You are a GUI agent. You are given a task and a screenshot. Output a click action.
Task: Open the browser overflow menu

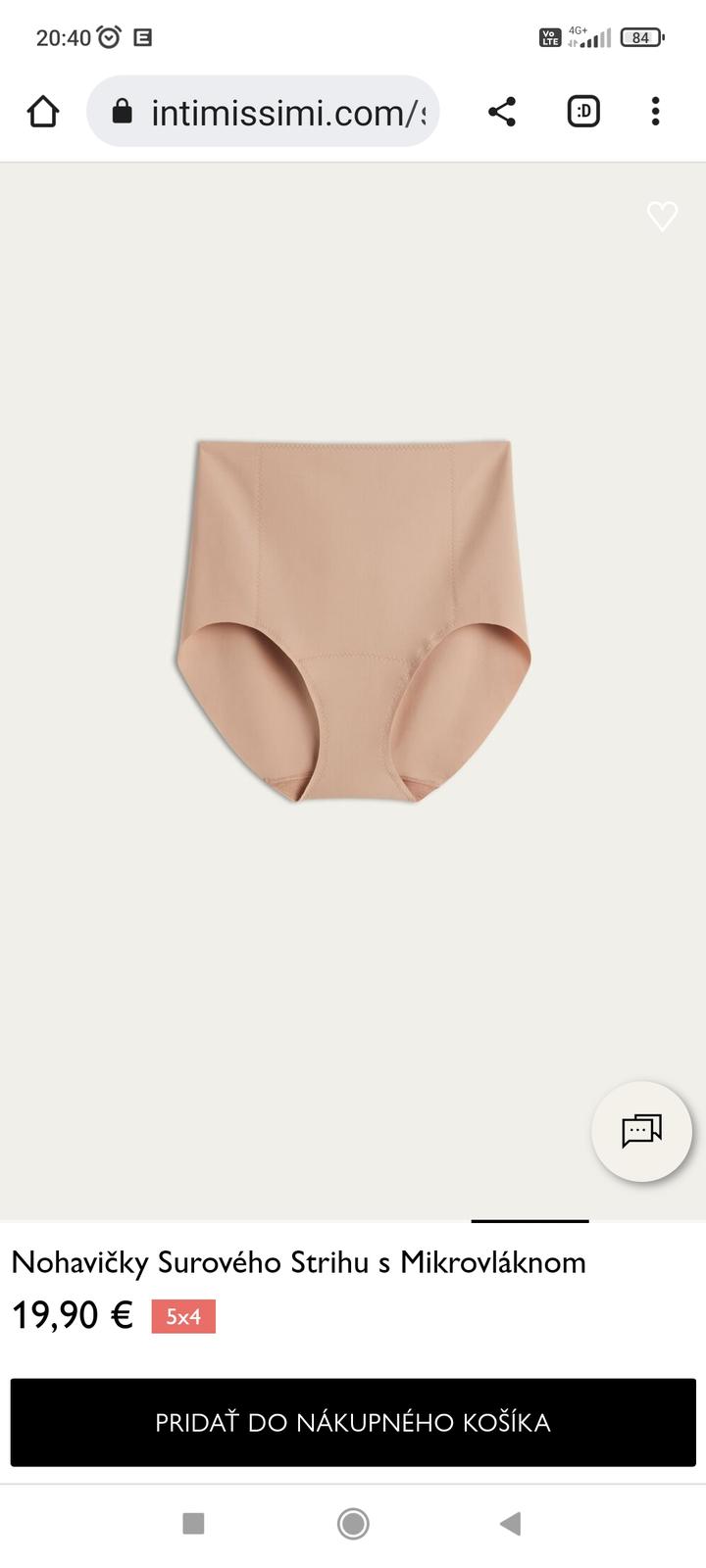(655, 112)
